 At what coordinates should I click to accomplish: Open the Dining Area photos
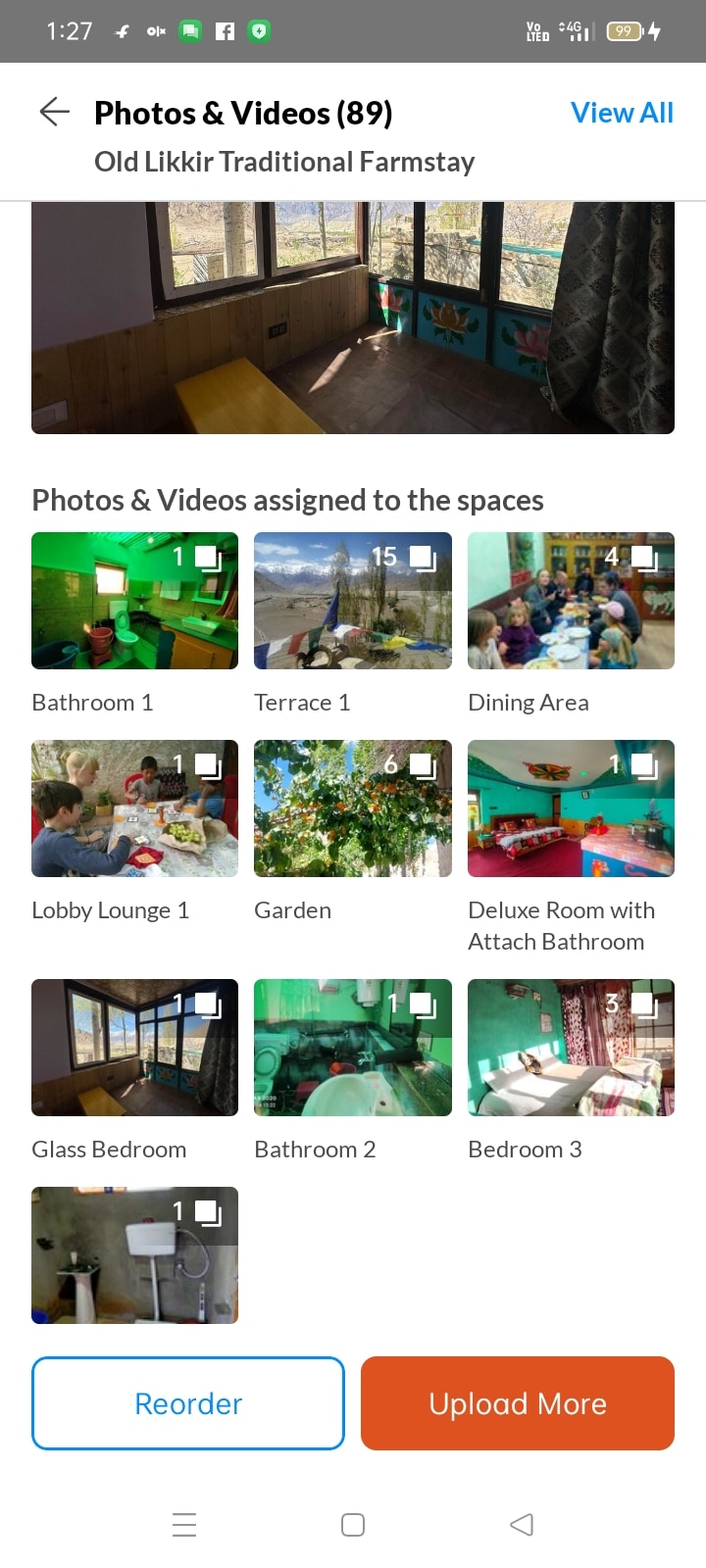point(571,601)
